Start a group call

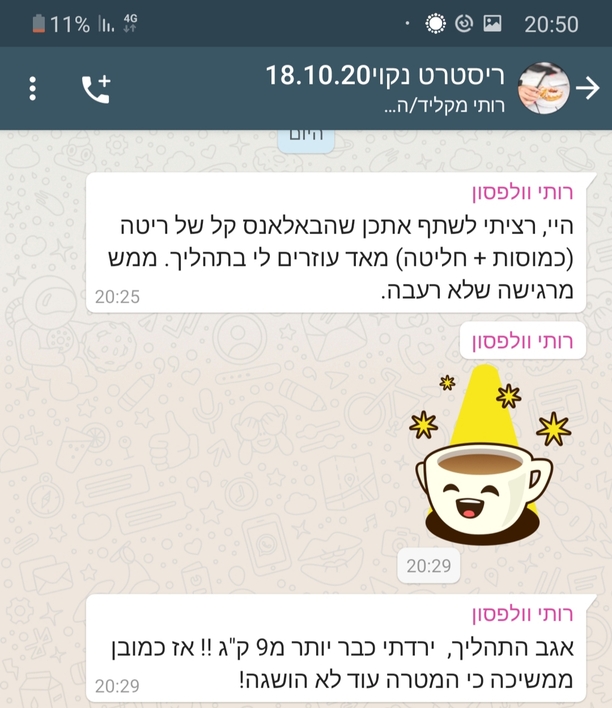tap(96, 89)
